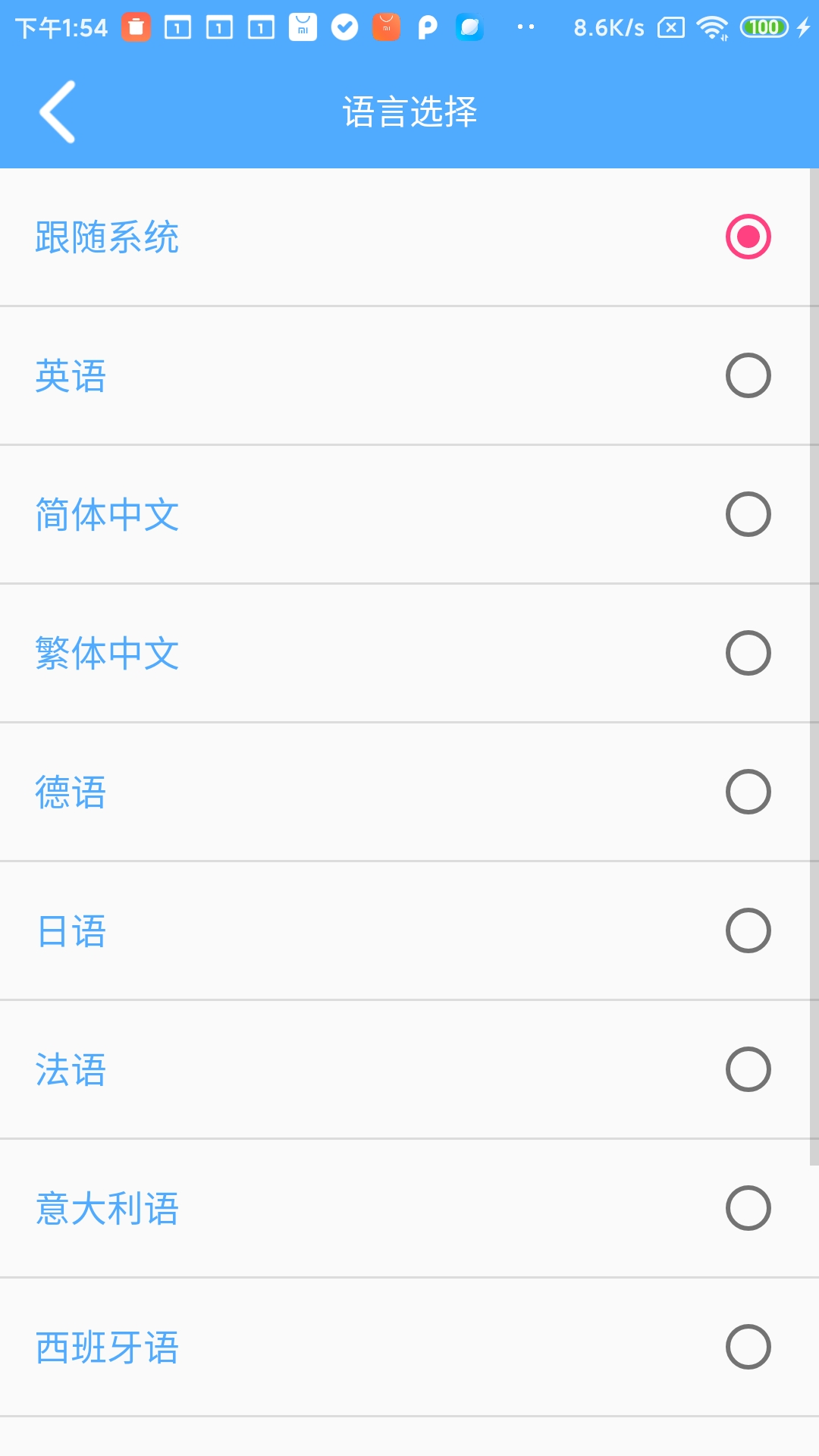The height and width of the screenshot is (1456, 819).
Task: Tap the blue checkmark notification icon
Action: coord(344,27)
